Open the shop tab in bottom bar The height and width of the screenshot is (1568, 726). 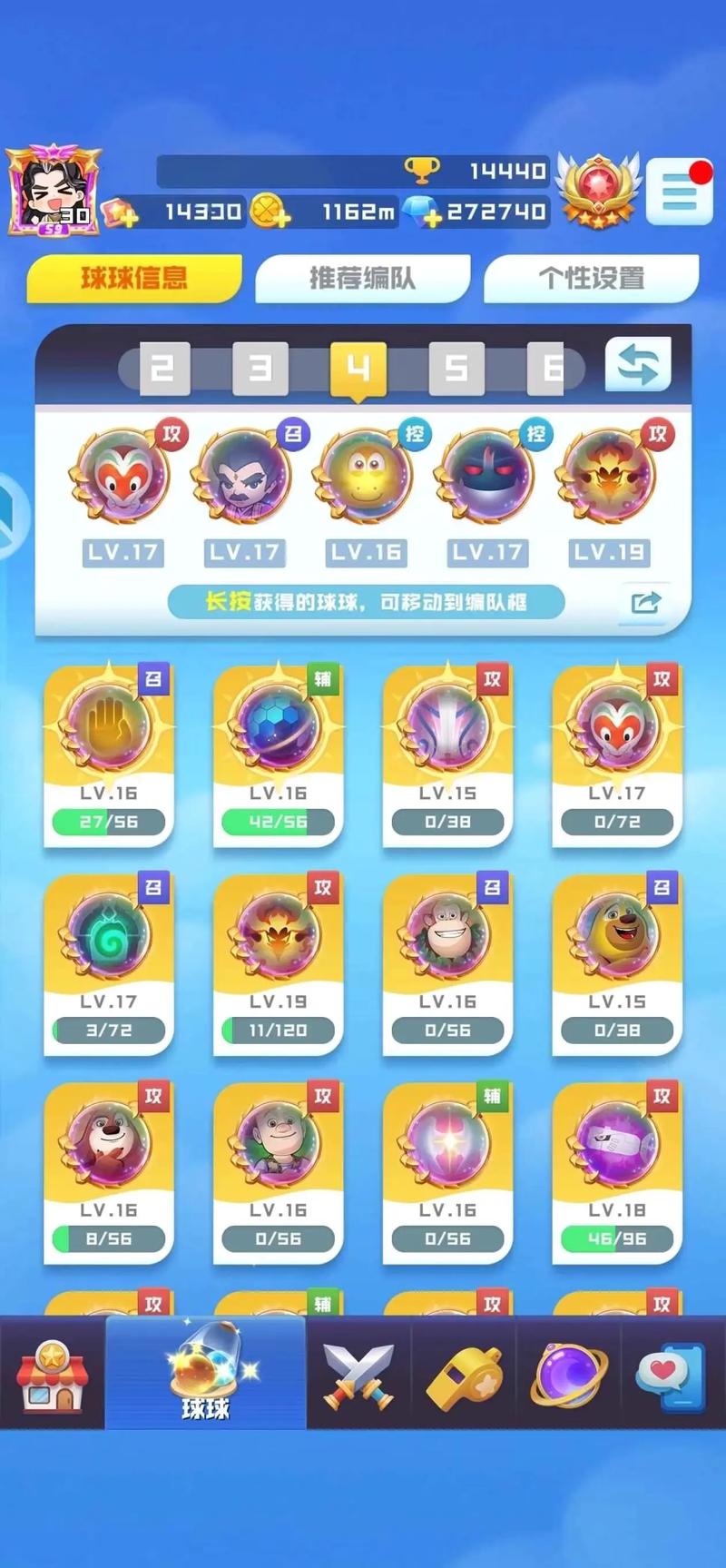(52, 1375)
